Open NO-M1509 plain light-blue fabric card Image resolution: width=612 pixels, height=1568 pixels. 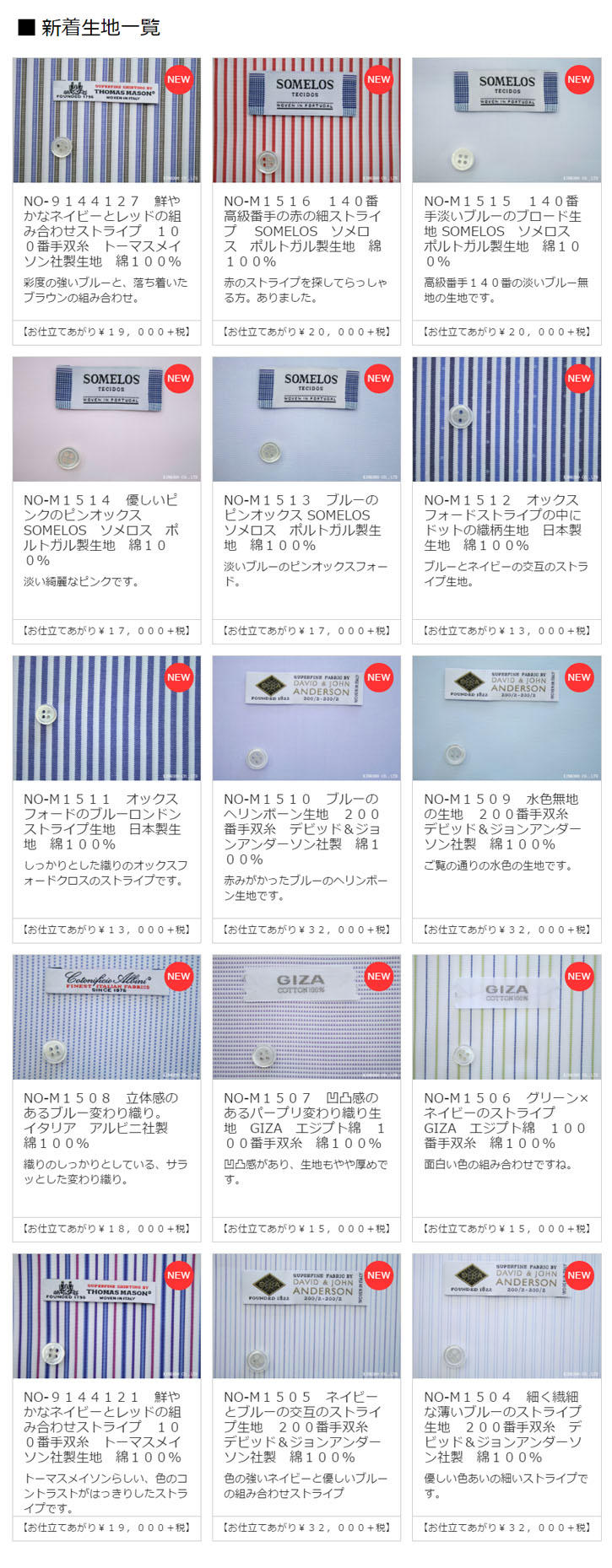506,718
